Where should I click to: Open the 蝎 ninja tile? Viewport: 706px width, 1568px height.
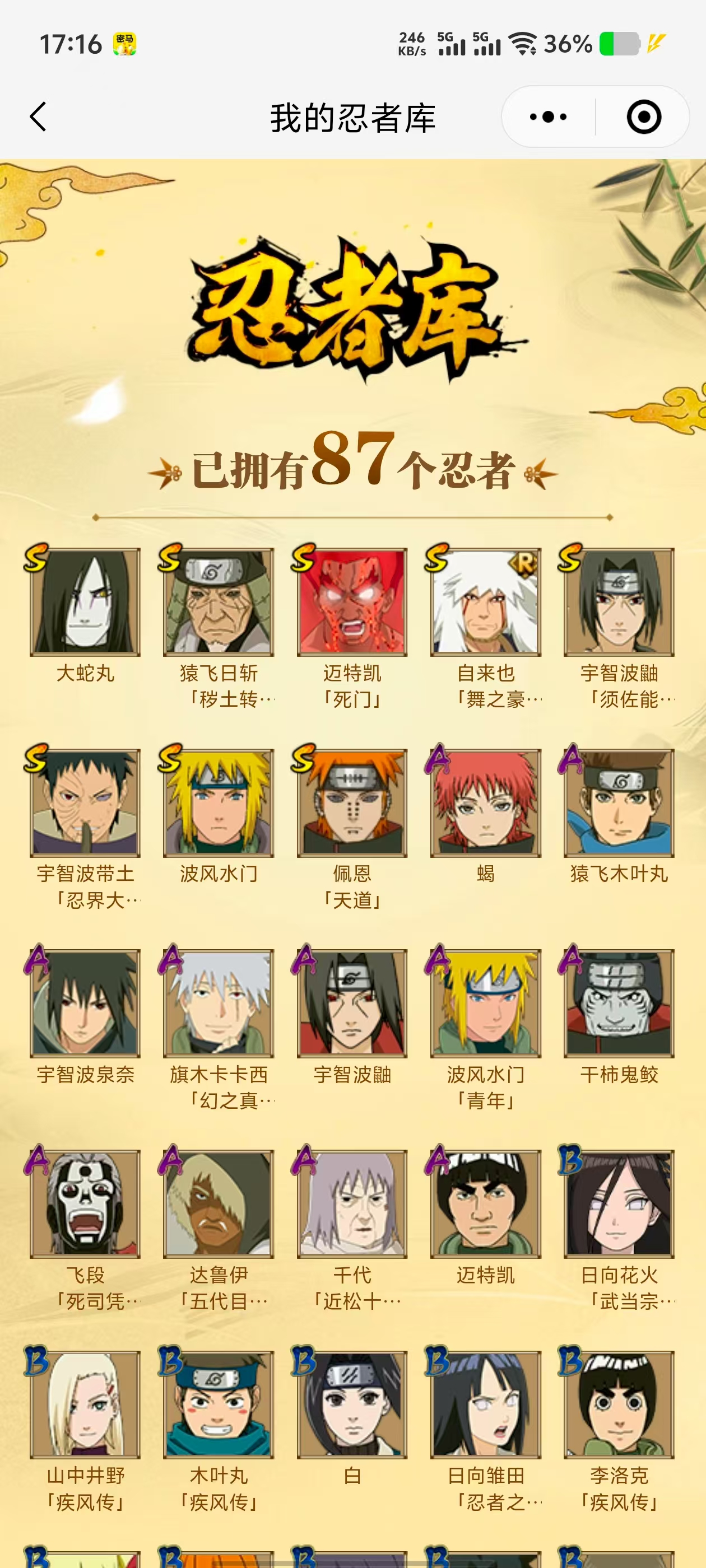pos(485,802)
